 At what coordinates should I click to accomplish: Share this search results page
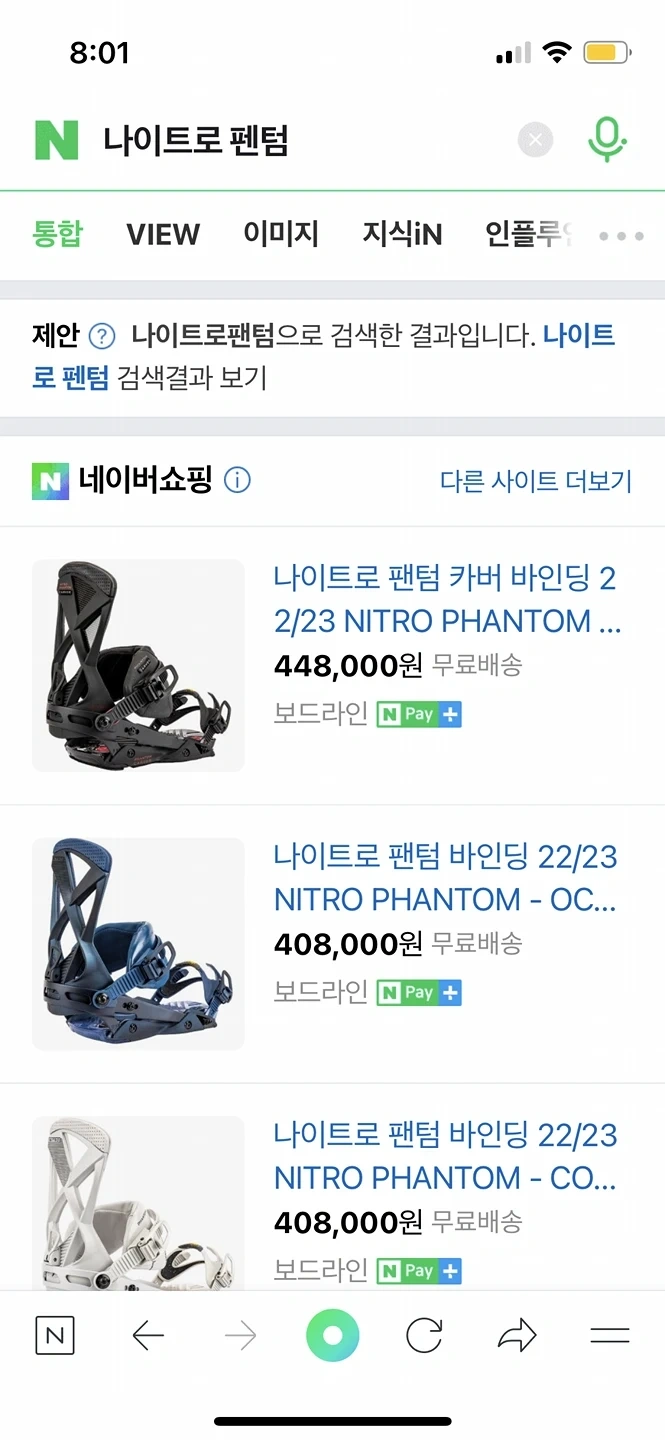pos(517,1335)
